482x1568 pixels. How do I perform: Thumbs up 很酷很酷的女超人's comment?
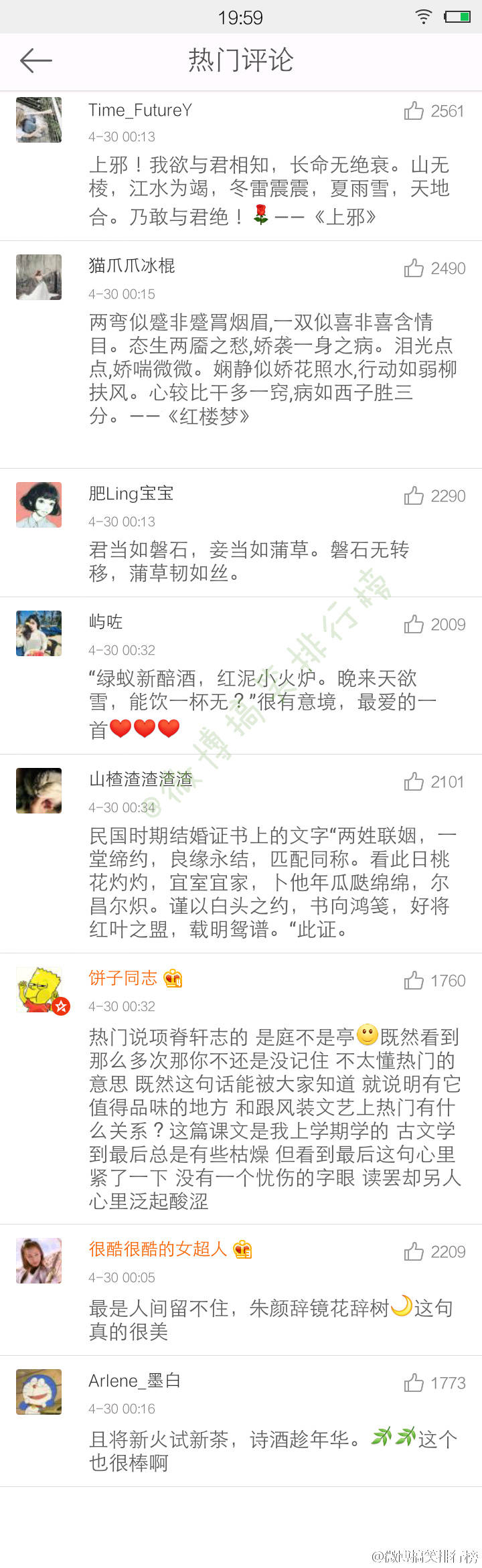[414, 1252]
